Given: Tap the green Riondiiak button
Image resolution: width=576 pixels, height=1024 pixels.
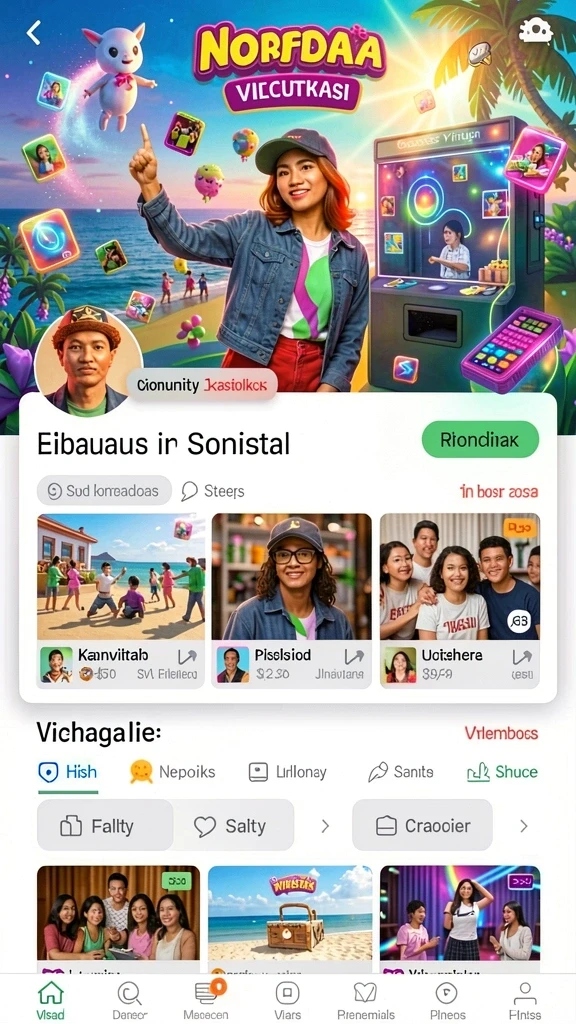Looking at the screenshot, I should point(480,440).
